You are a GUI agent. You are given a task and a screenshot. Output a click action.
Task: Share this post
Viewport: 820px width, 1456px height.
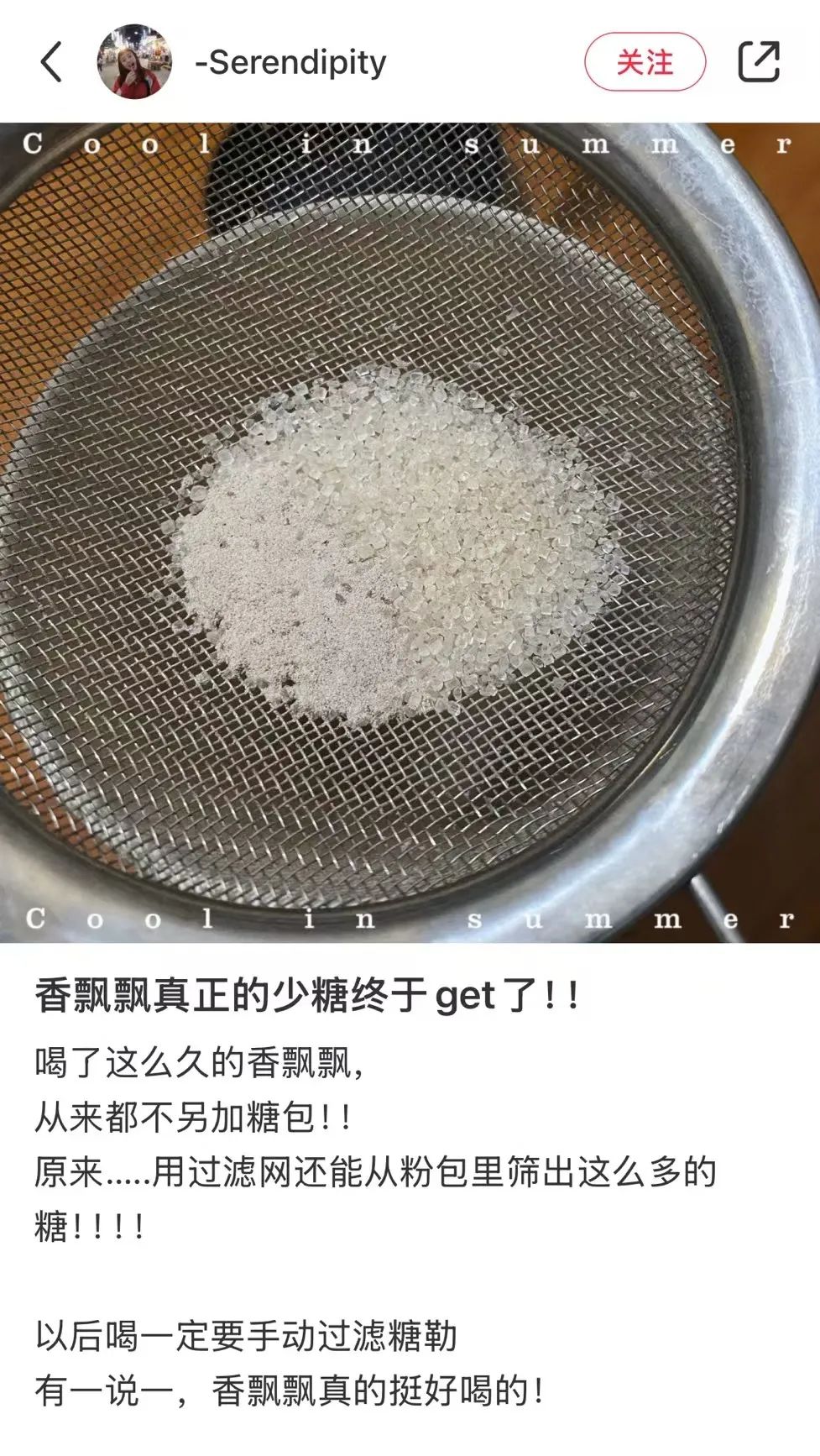pyautogui.click(x=759, y=62)
